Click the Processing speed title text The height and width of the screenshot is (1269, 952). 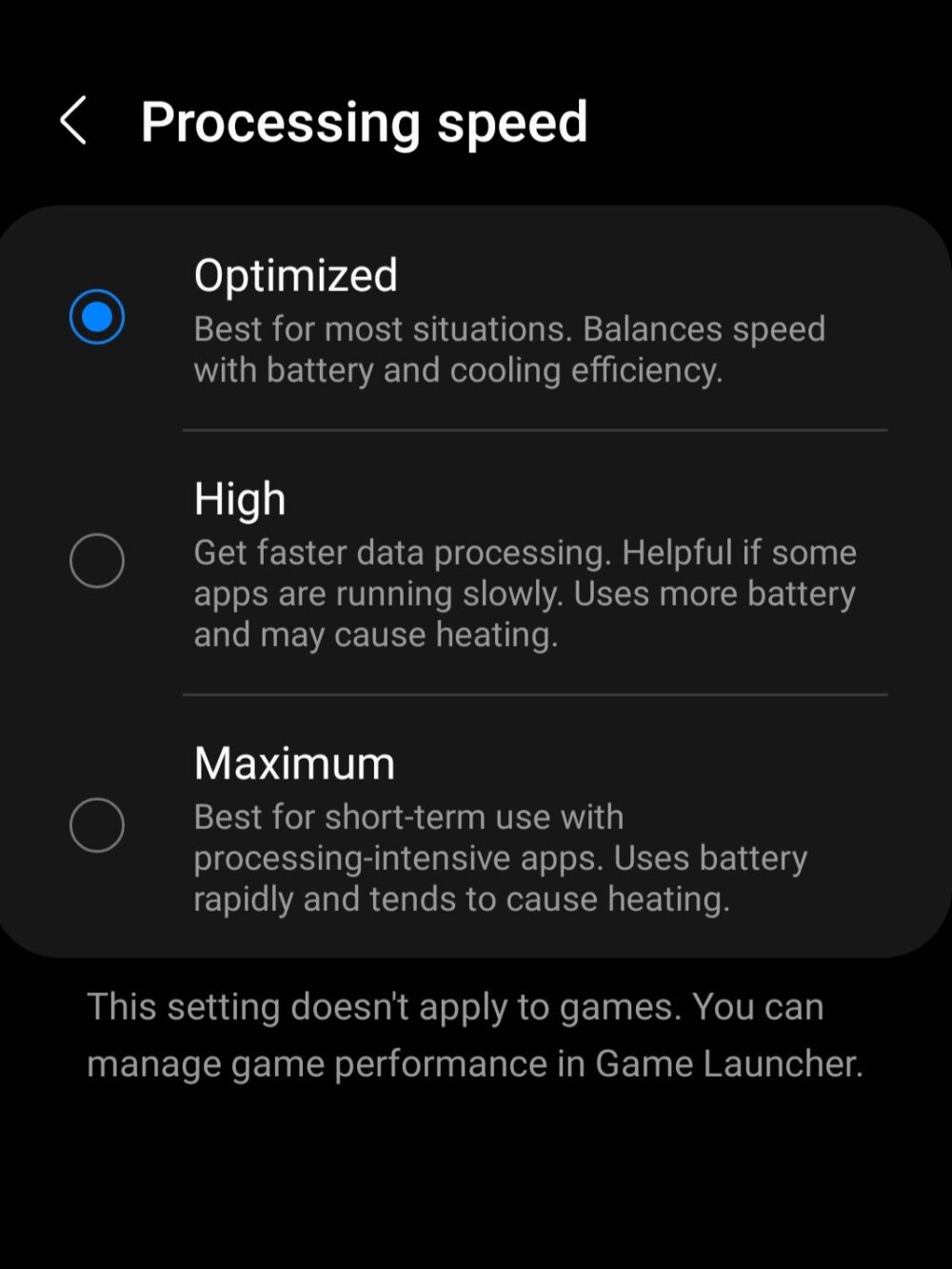pos(366,120)
